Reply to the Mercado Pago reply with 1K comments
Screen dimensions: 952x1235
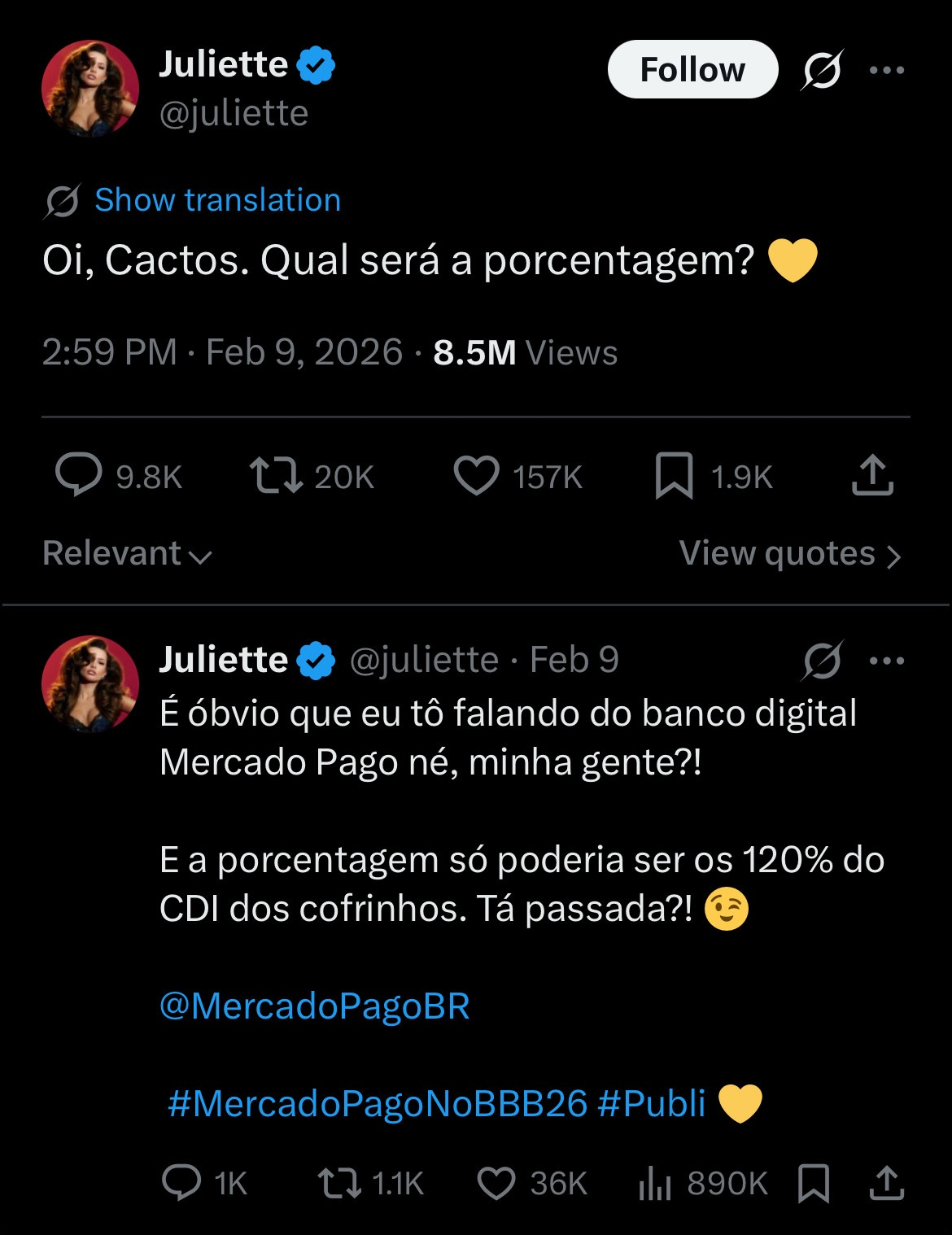[x=181, y=1183]
